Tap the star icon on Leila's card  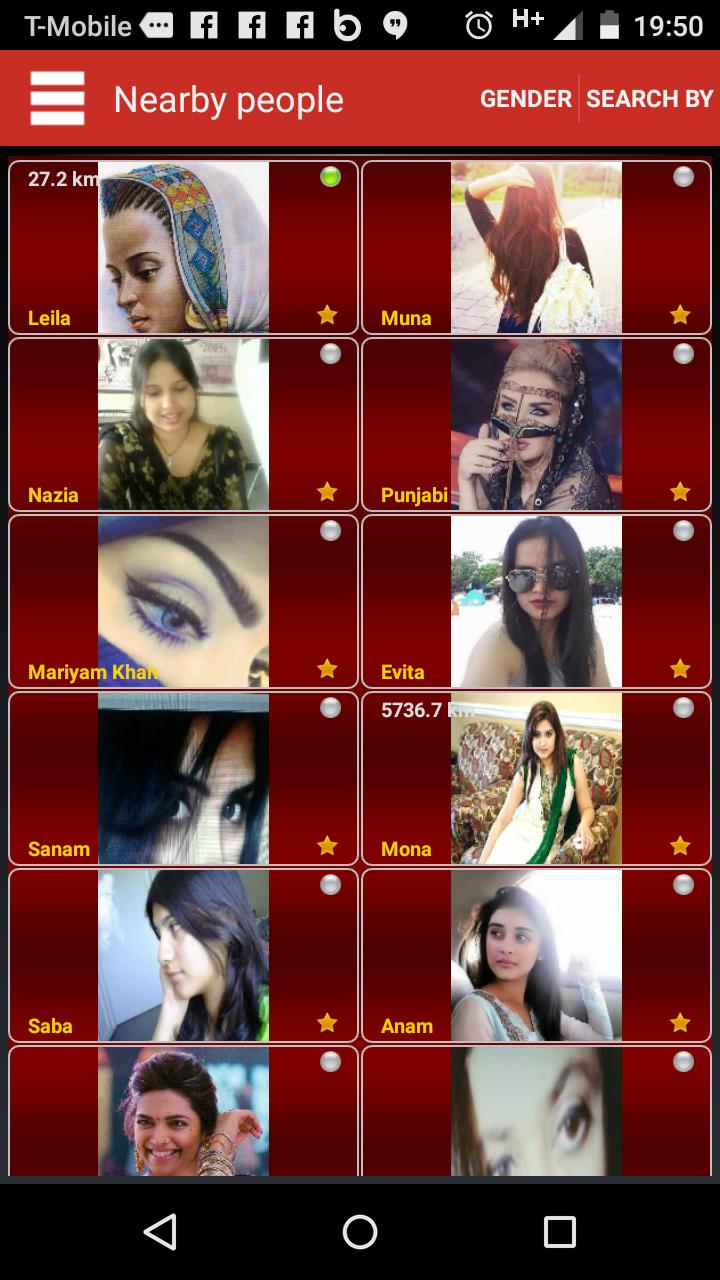327,315
